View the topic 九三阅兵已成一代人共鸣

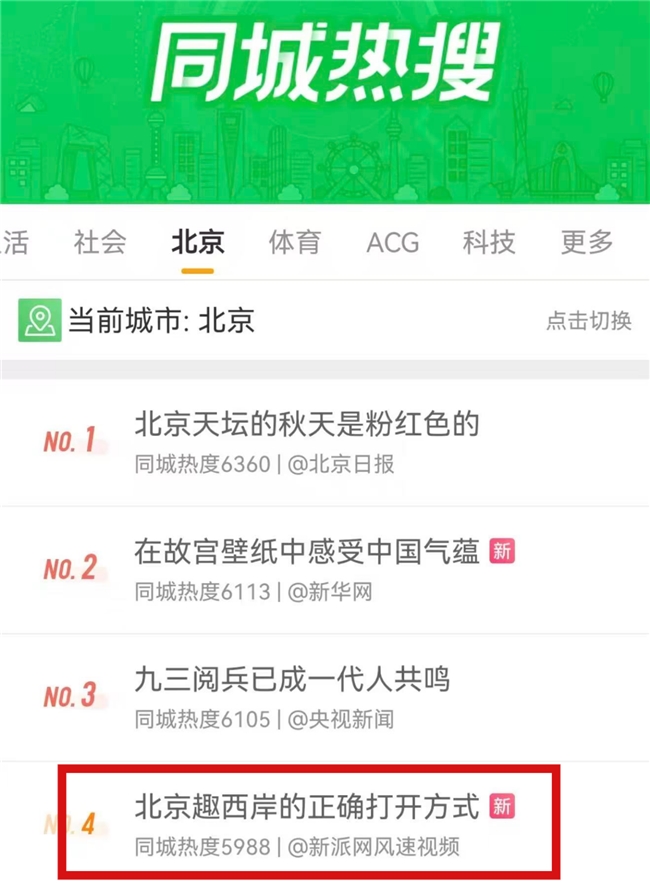pyautogui.click(x=292, y=680)
